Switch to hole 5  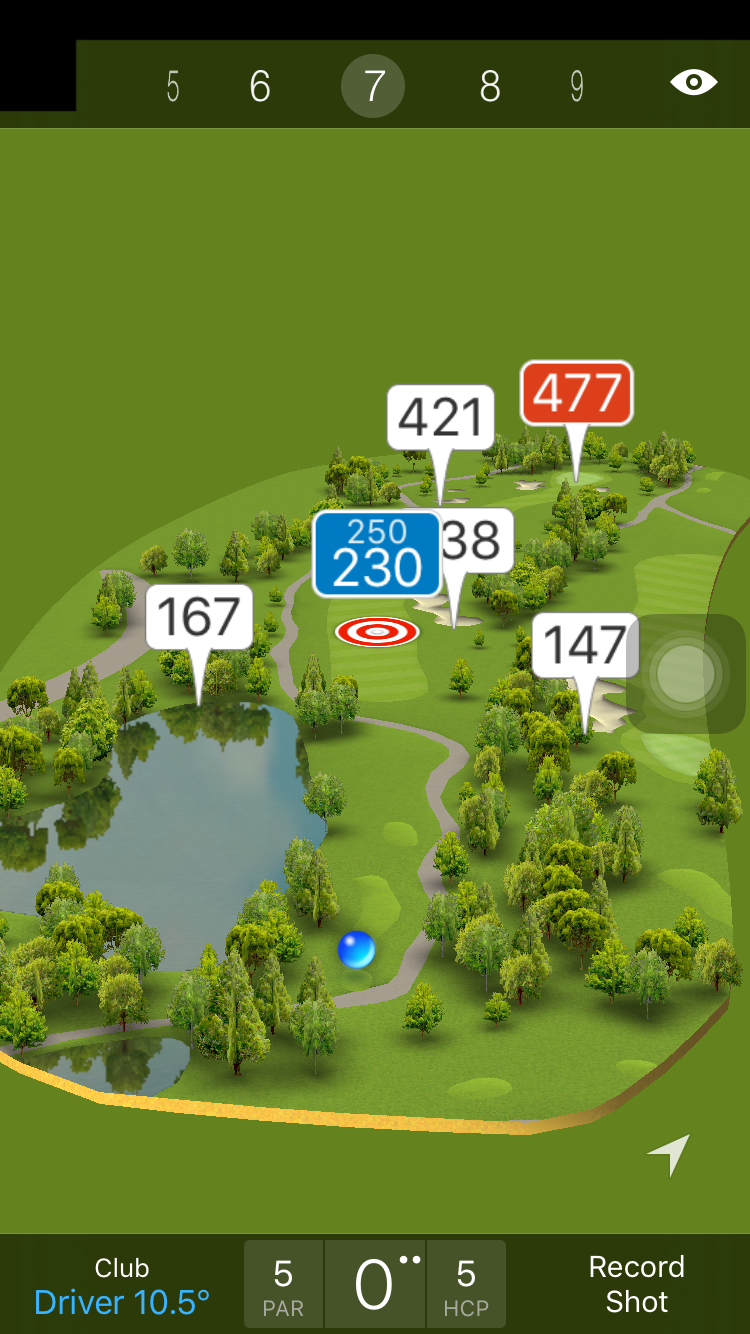tap(173, 87)
